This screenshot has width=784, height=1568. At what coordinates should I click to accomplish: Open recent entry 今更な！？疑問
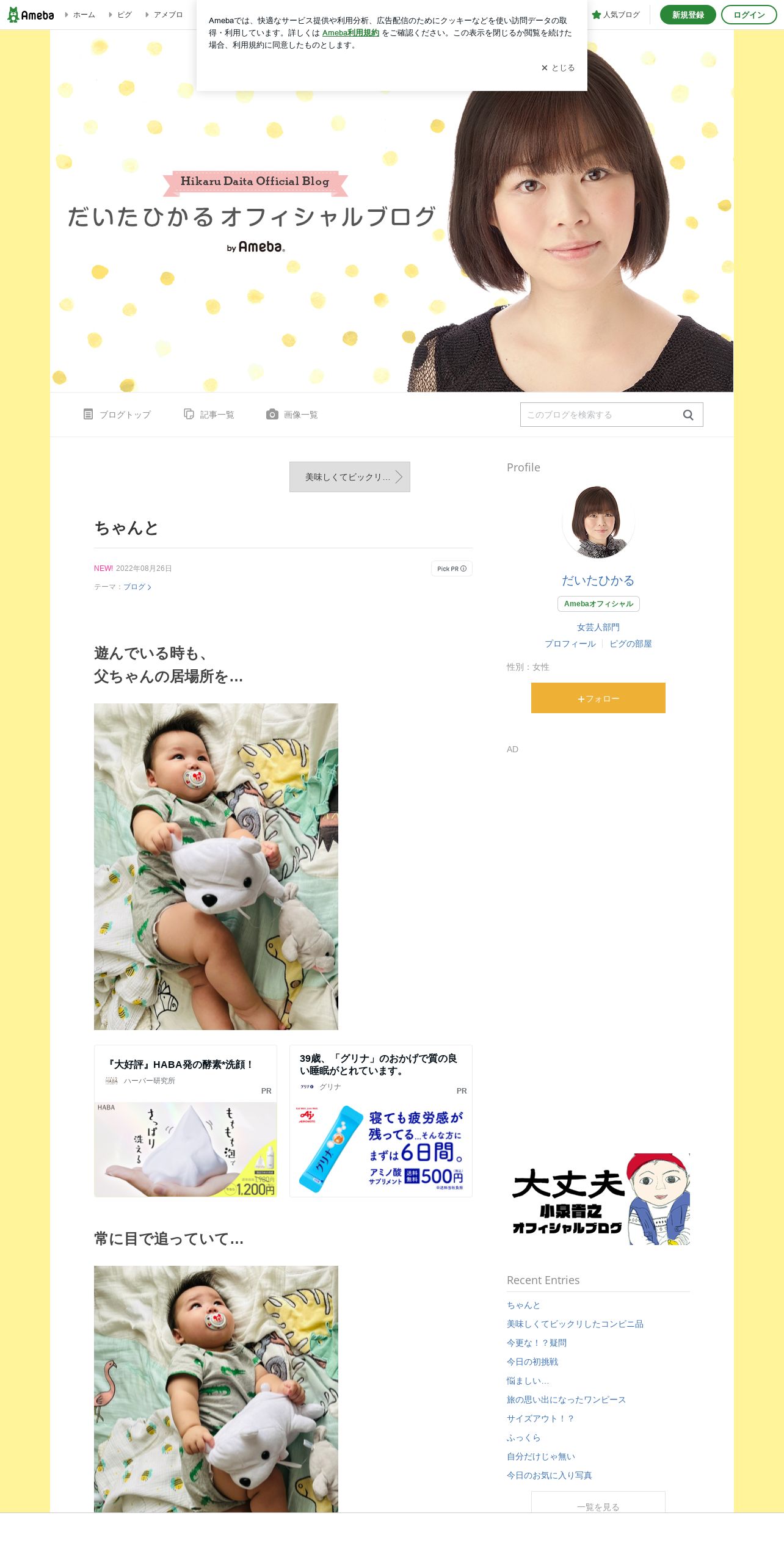point(537,1343)
